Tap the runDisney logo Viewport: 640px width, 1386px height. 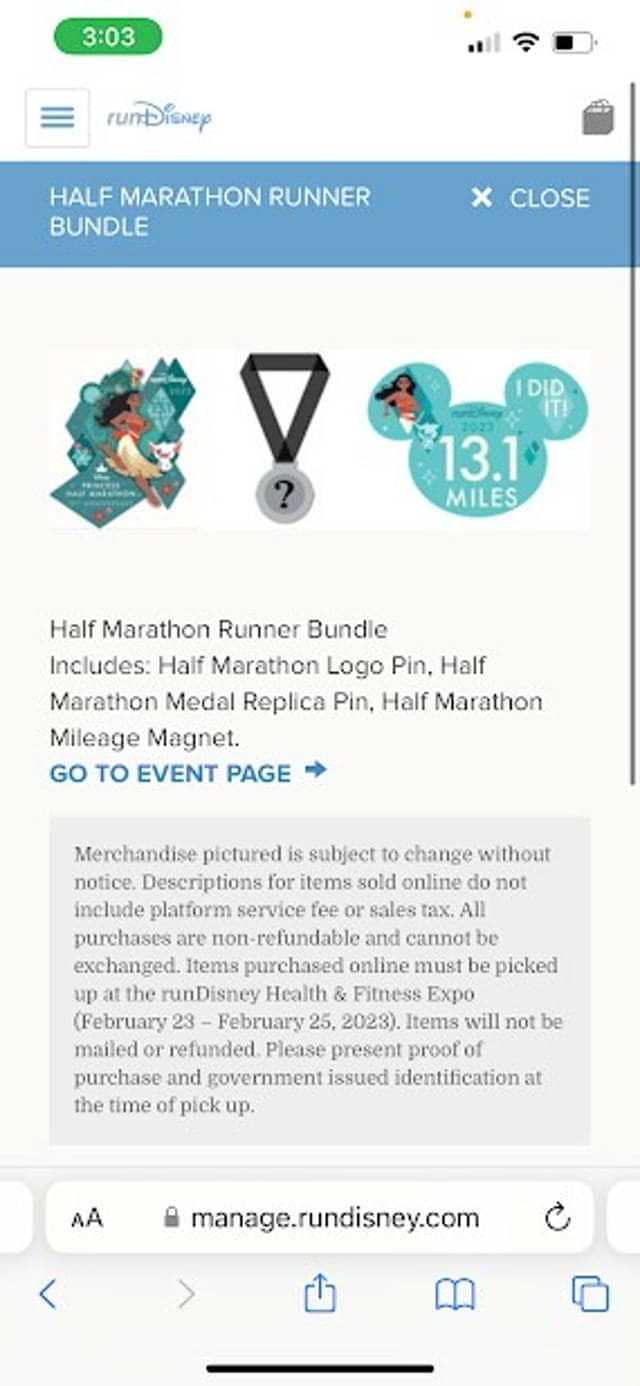160,117
